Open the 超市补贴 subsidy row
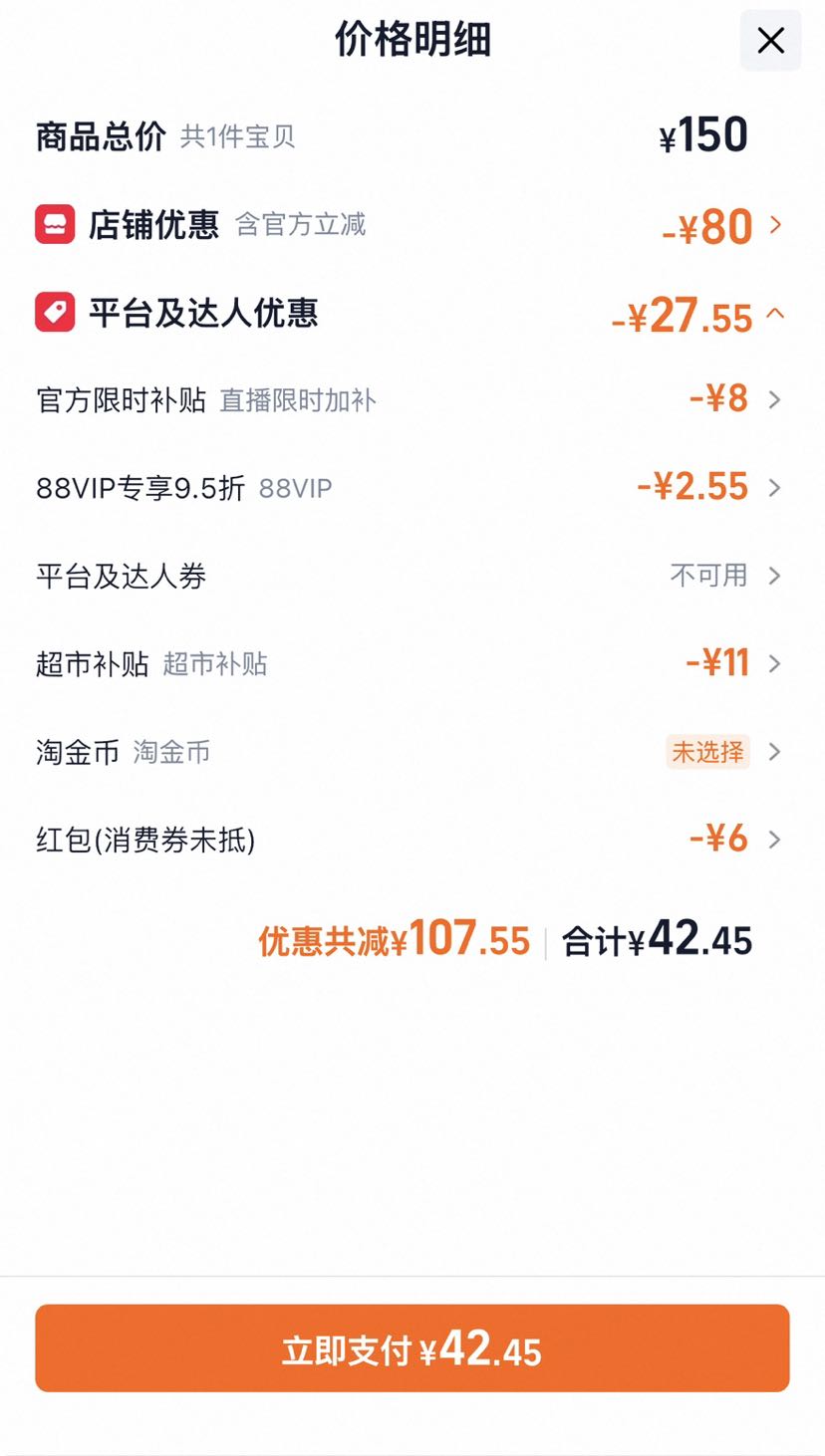 (x=412, y=663)
